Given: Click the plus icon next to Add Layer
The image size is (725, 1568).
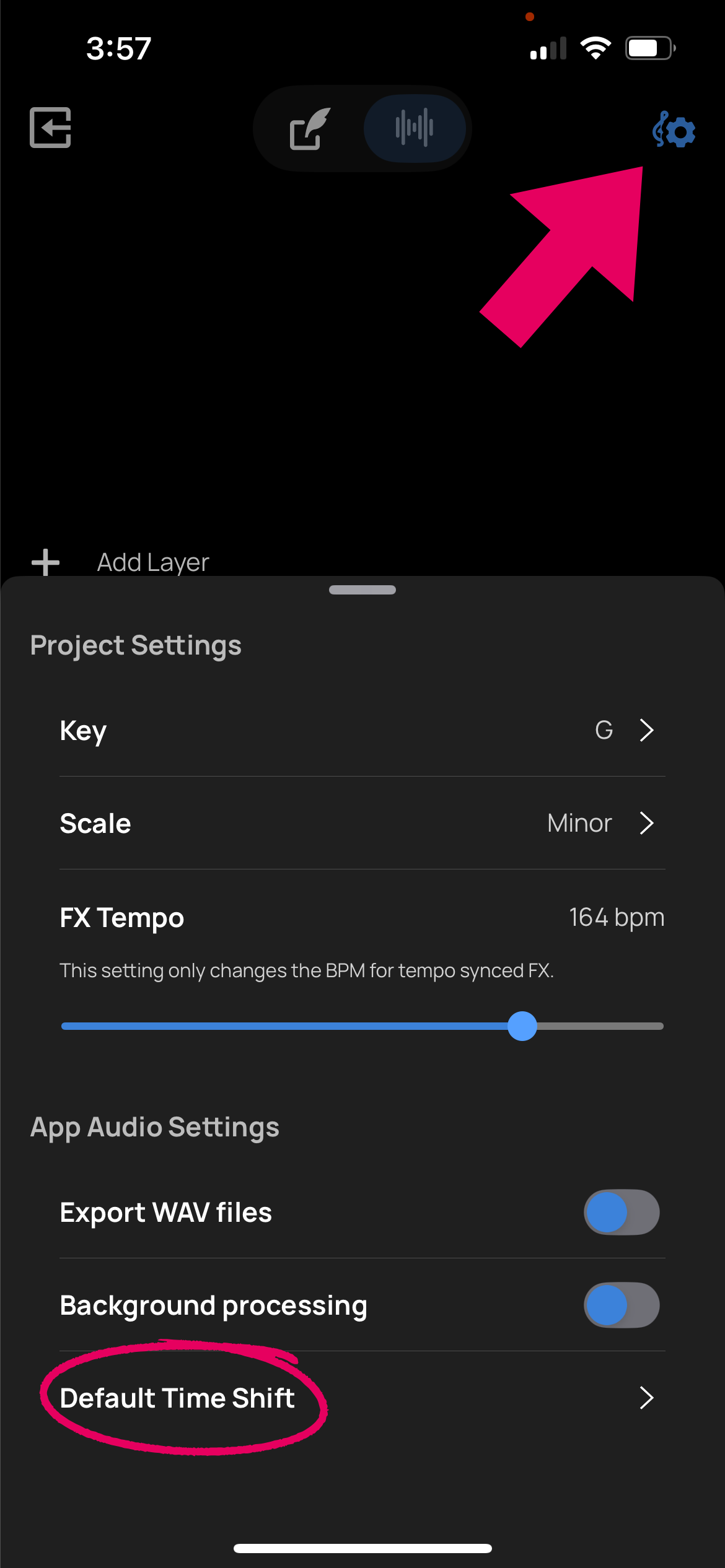Looking at the screenshot, I should (x=45, y=561).
